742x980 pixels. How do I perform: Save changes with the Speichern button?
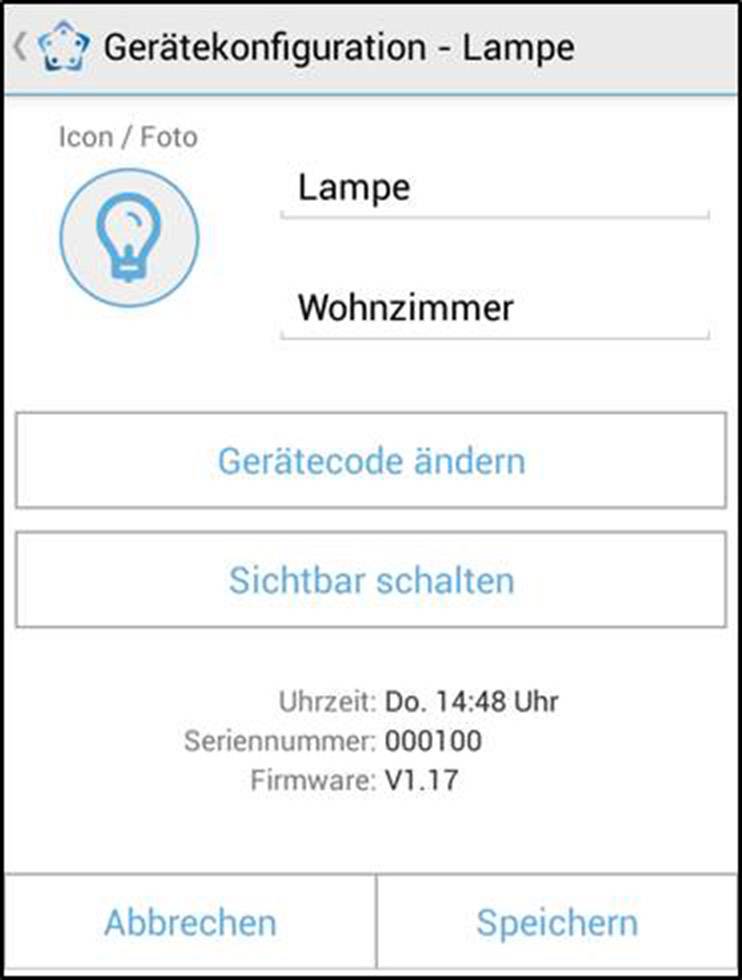pos(557,920)
